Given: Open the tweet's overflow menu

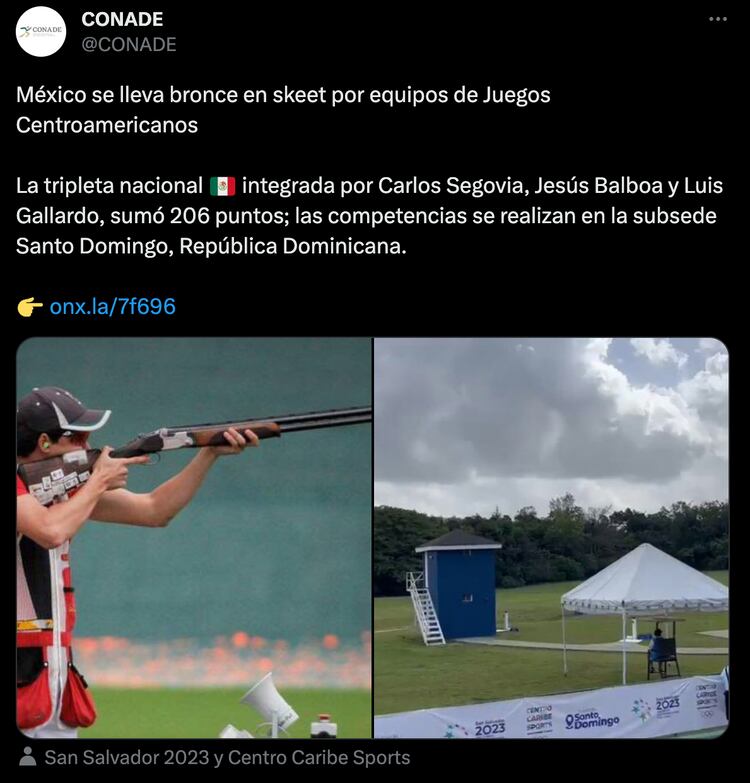Looking at the screenshot, I should click(717, 19).
